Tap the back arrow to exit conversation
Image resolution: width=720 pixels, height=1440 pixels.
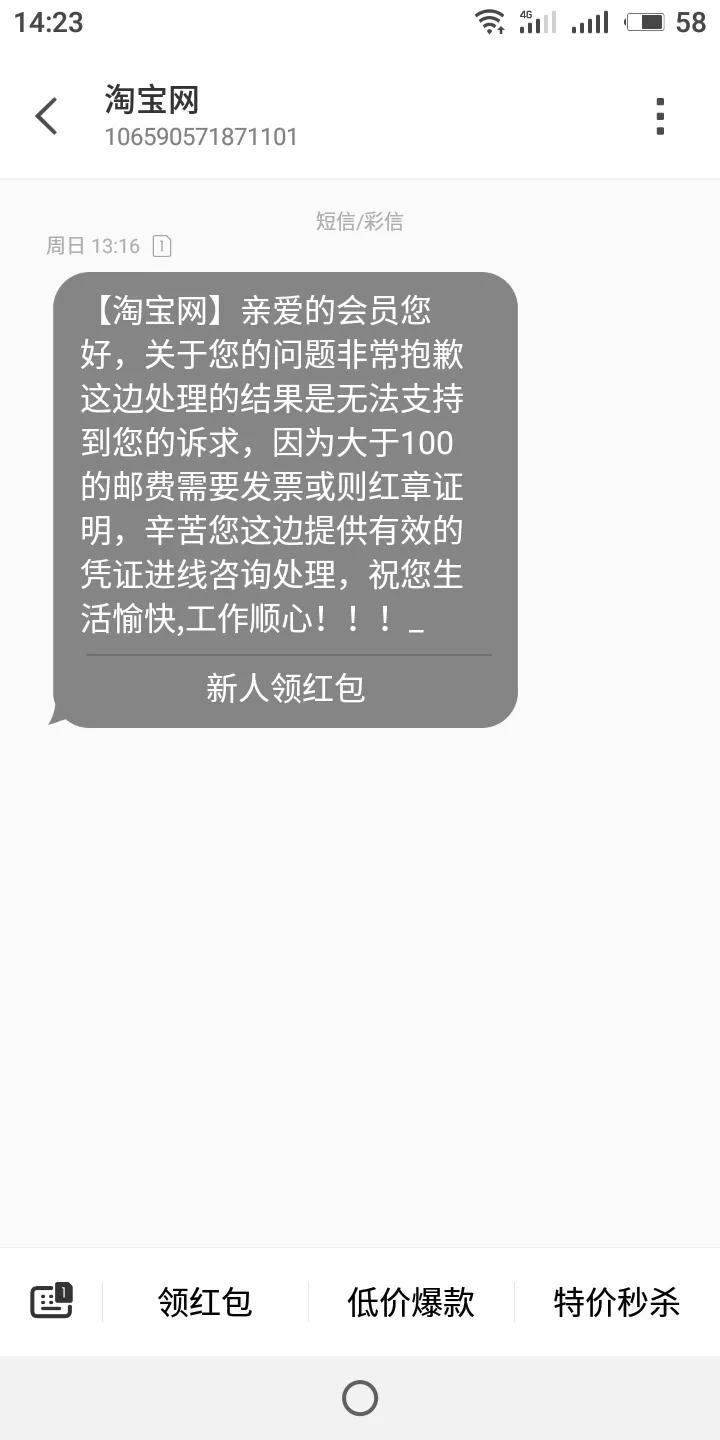pos(45,115)
